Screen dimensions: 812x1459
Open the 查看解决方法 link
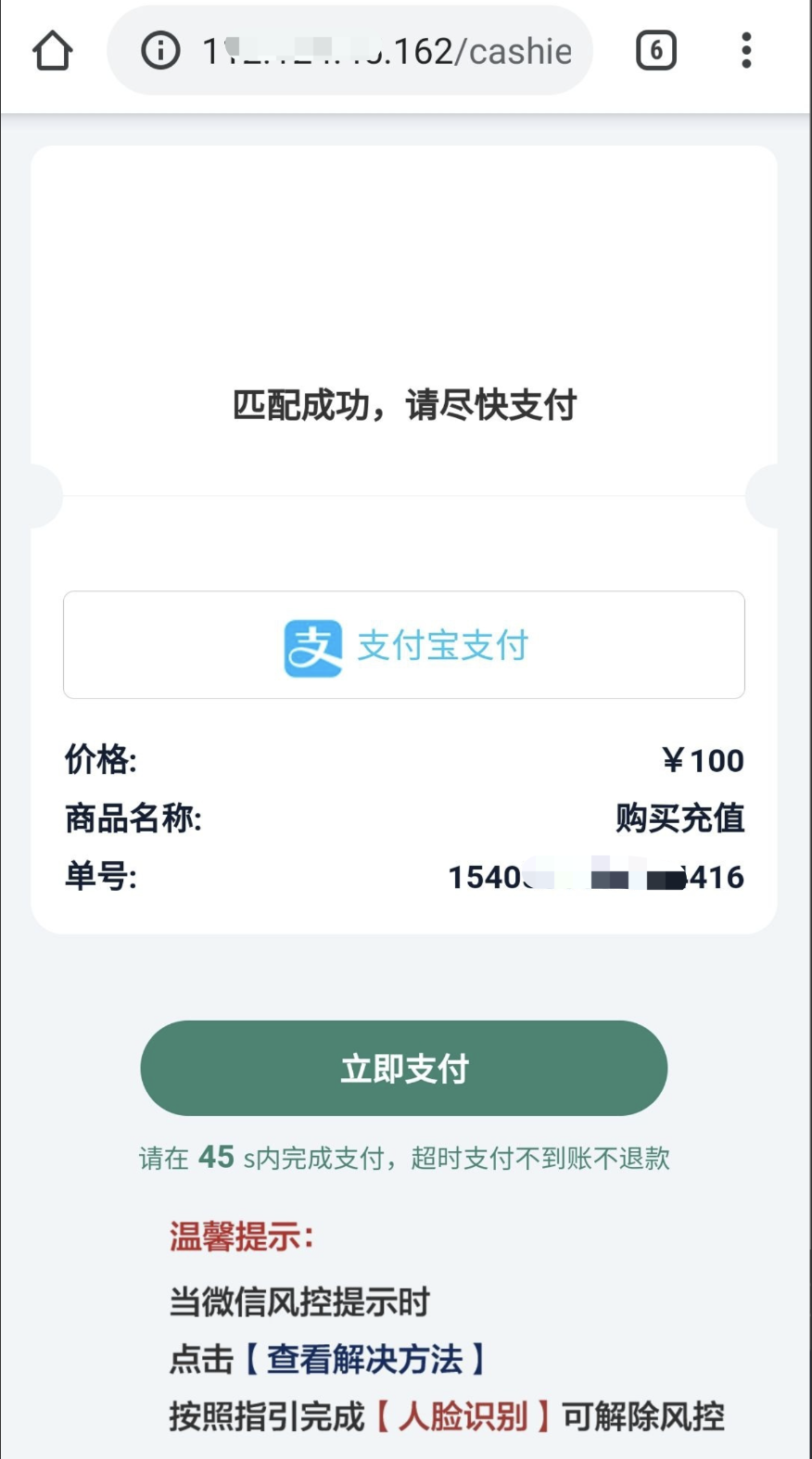[x=365, y=1359]
